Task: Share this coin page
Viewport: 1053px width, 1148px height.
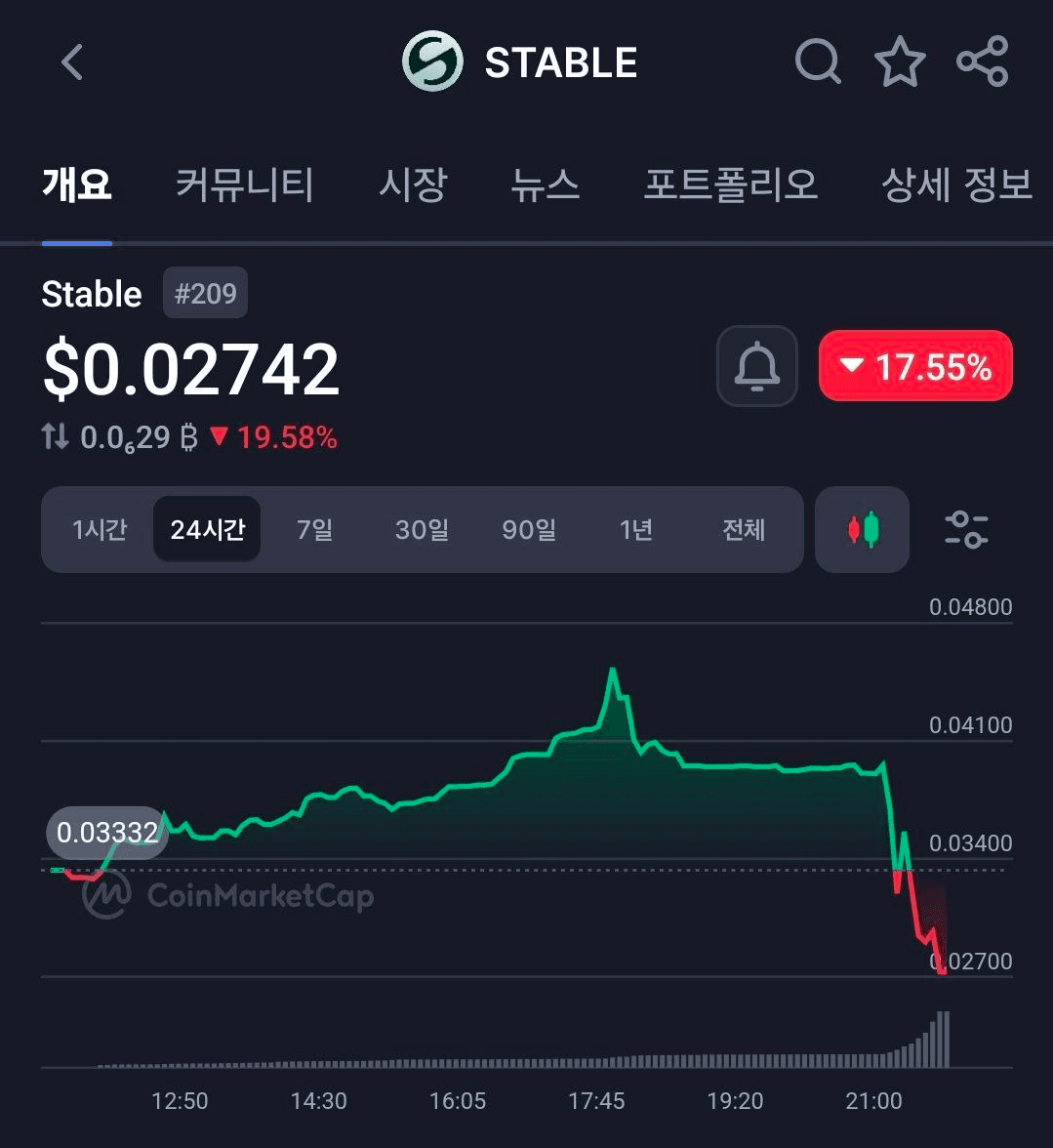Action: pos(982,62)
